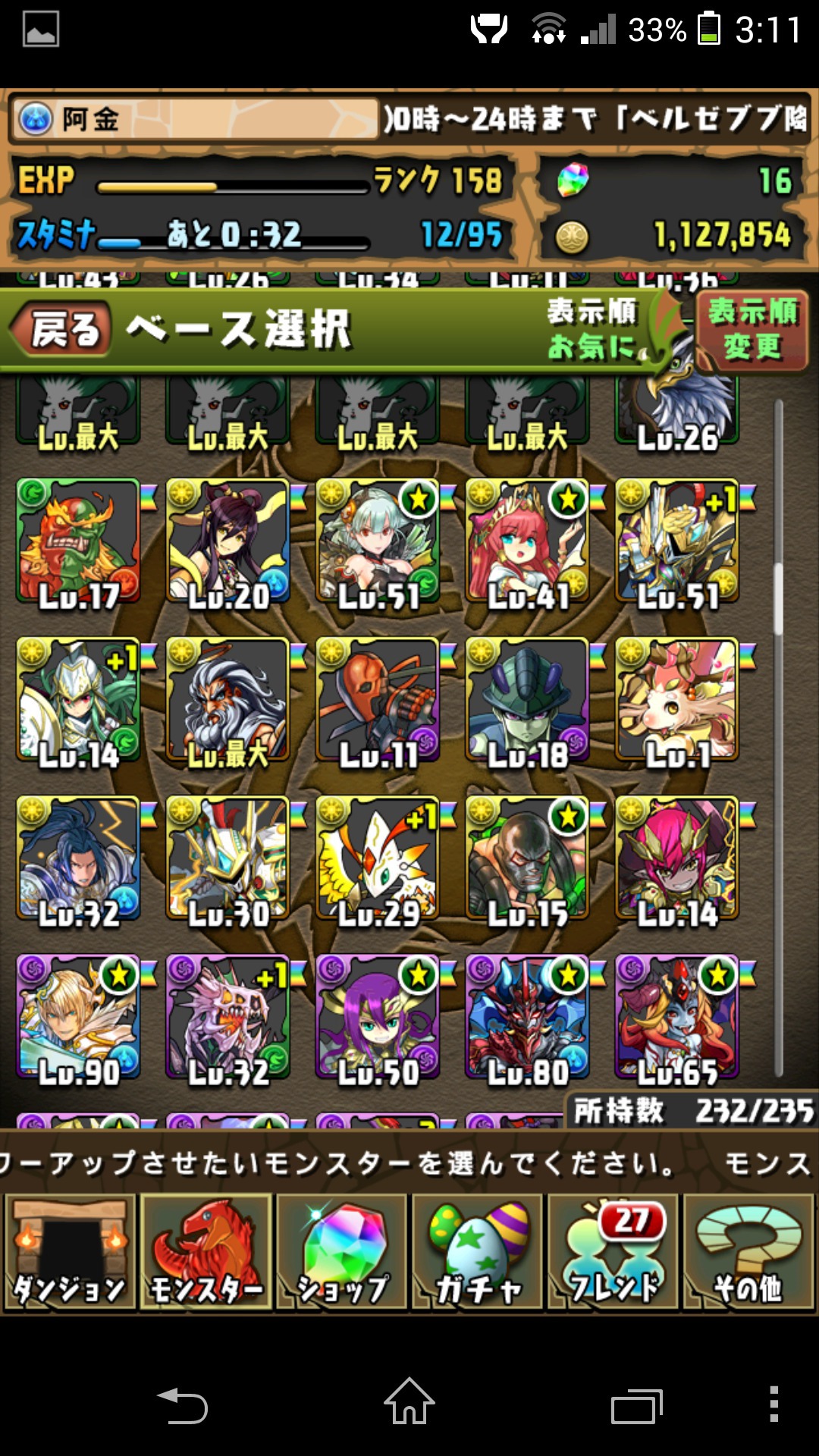
Task: Choose the Lv.80 monster
Action: (528, 1017)
